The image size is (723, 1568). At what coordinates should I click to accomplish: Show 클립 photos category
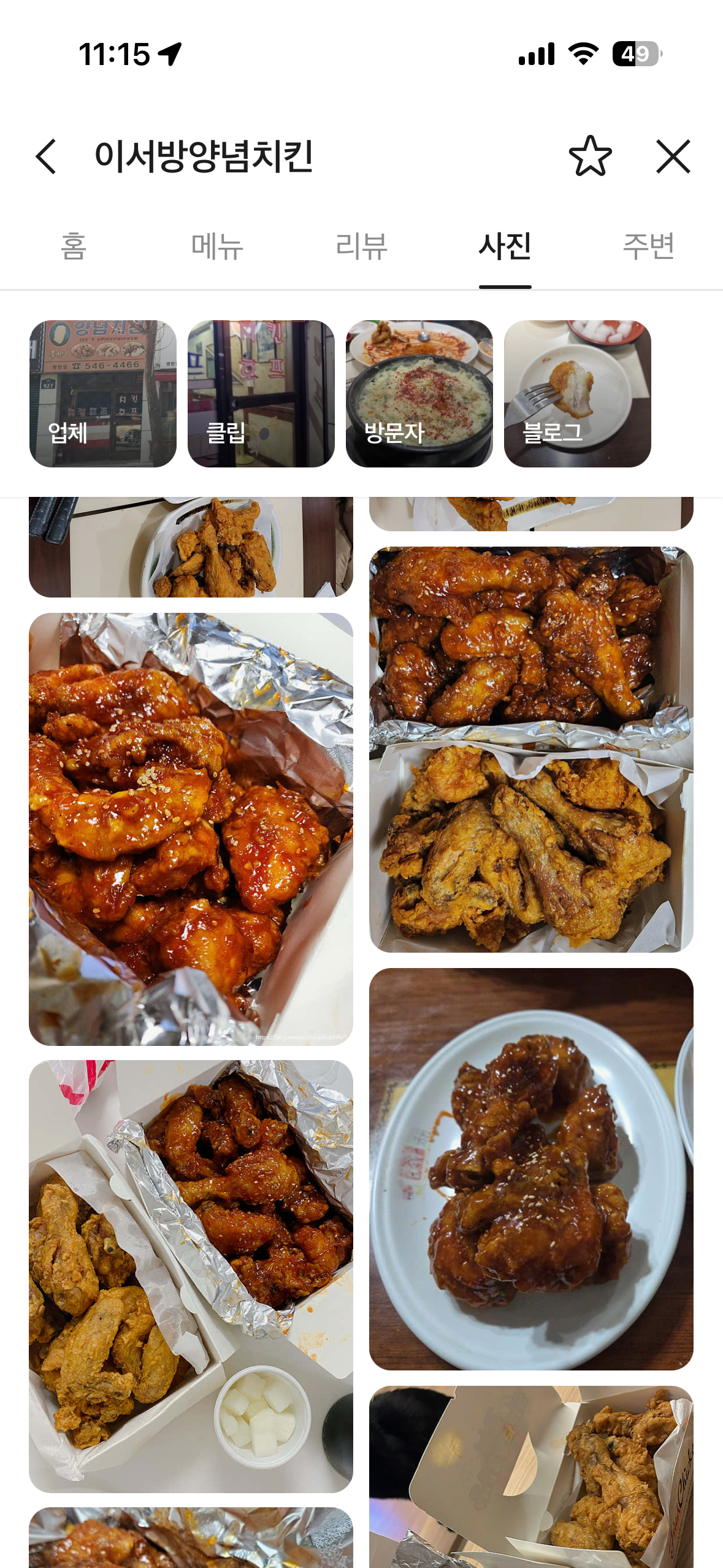[261, 394]
